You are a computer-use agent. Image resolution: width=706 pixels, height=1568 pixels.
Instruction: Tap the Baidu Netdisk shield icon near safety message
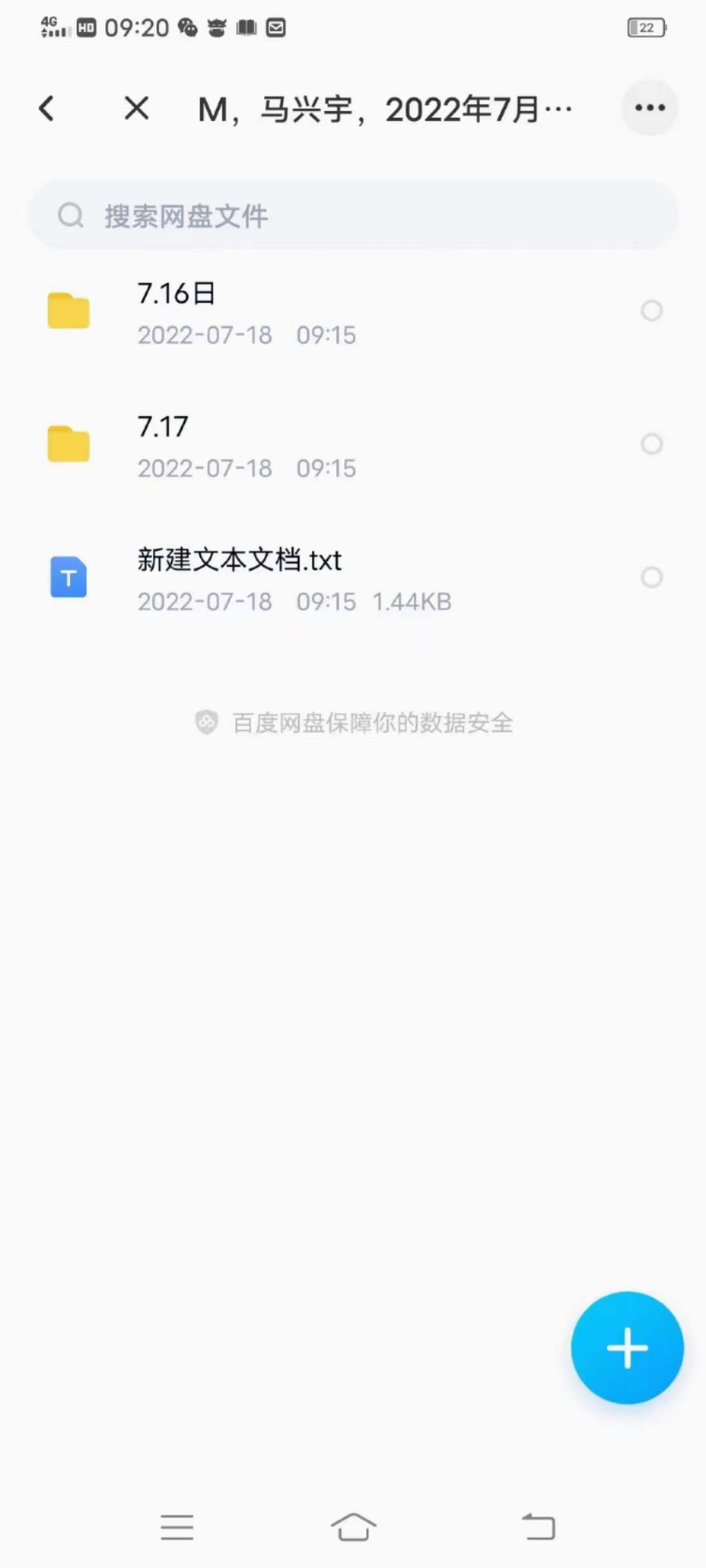coord(207,722)
